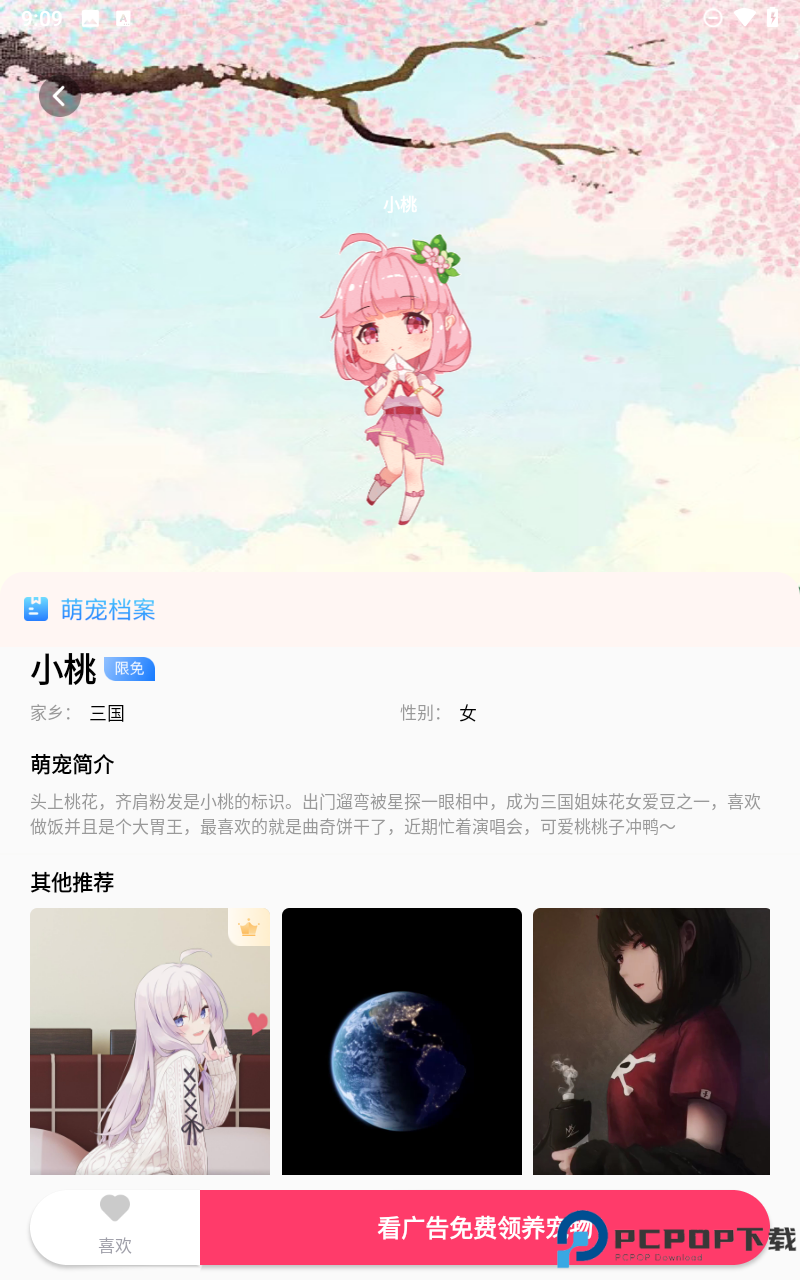Viewport: 800px width, 1280px height.
Task: Open the Earth pet recommendation thumbnail
Action: tap(401, 1041)
